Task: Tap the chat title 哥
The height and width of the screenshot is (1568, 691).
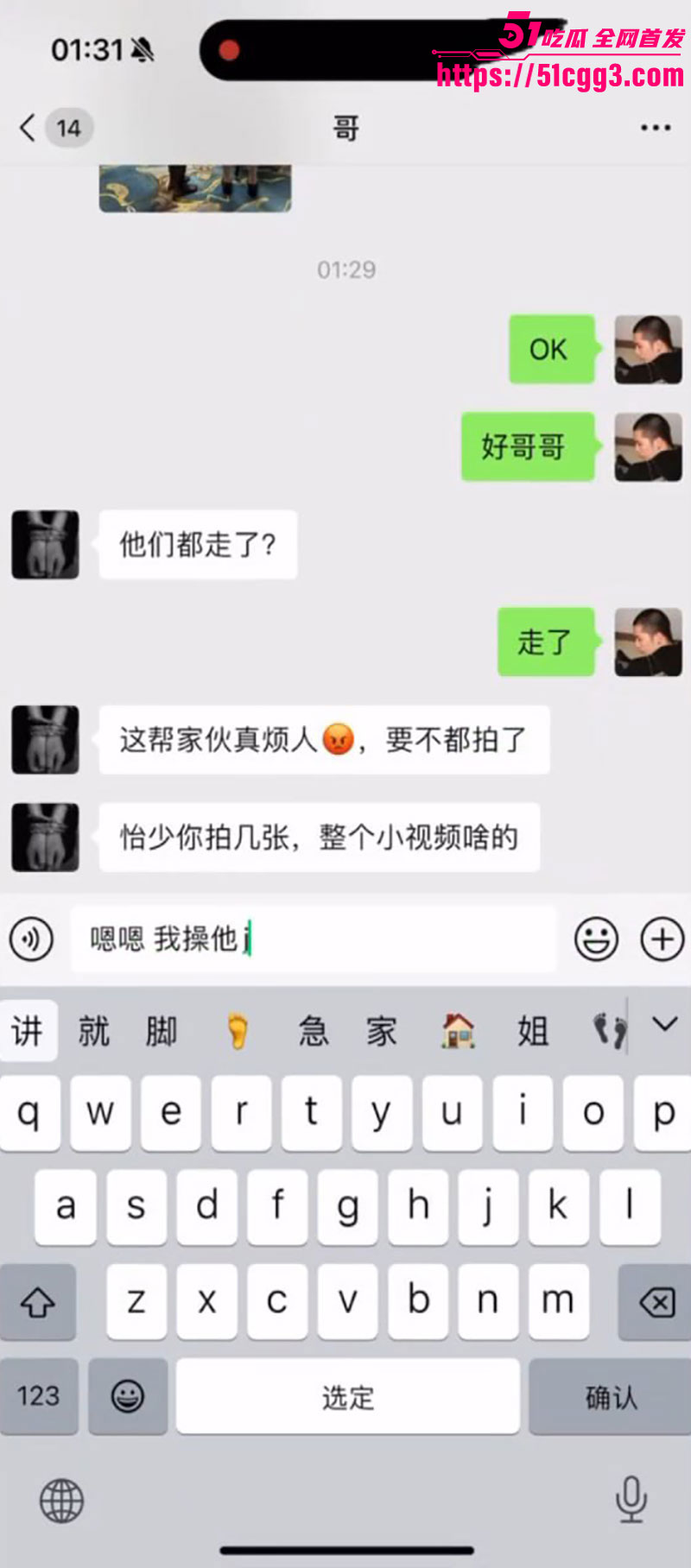Action: click(345, 127)
